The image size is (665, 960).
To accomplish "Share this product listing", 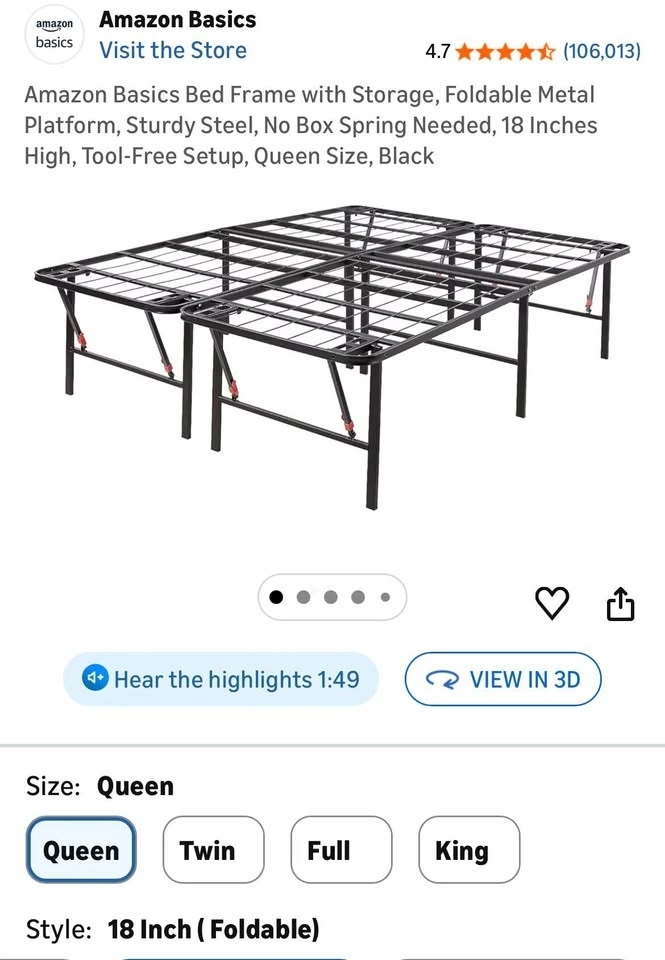I will [621, 603].
